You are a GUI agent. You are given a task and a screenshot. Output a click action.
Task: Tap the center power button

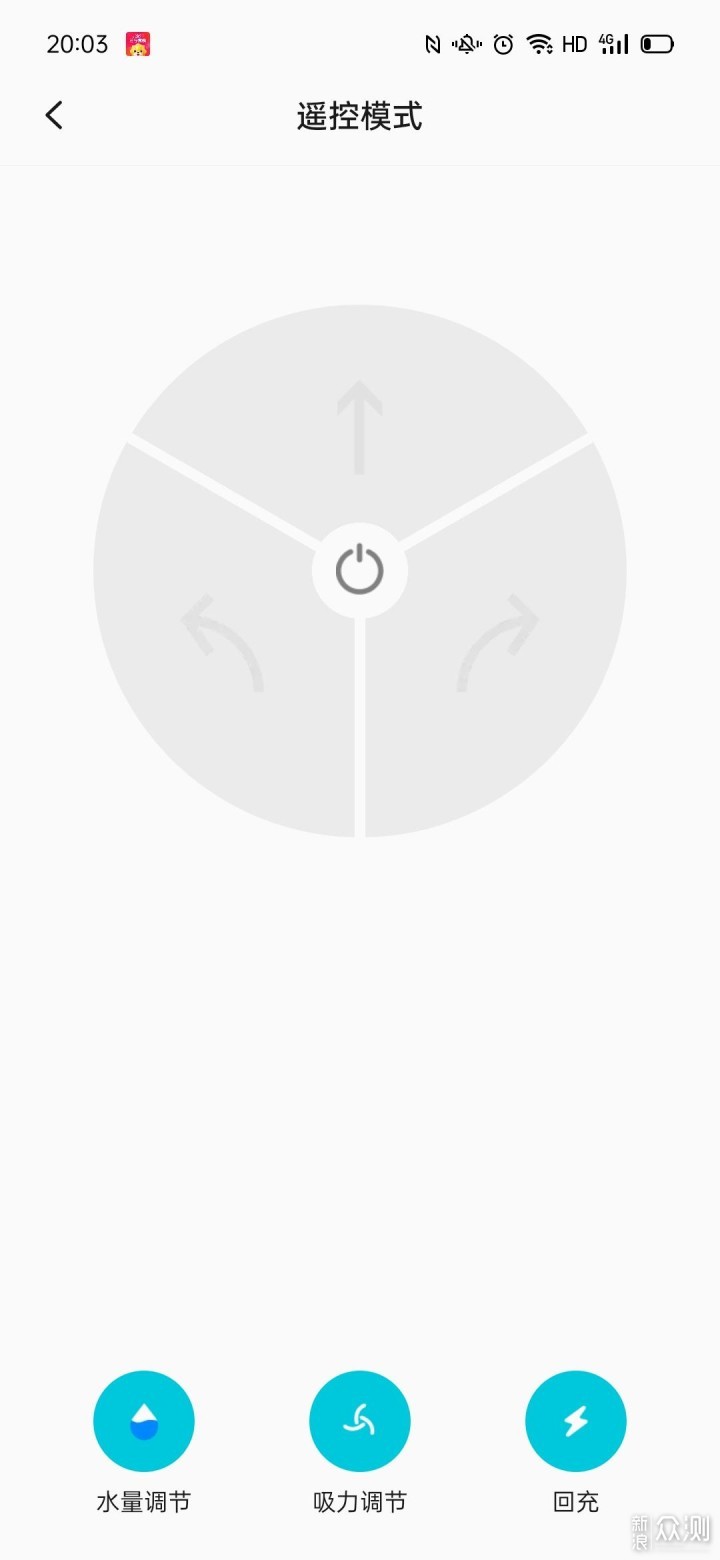[x=359, y=571]
